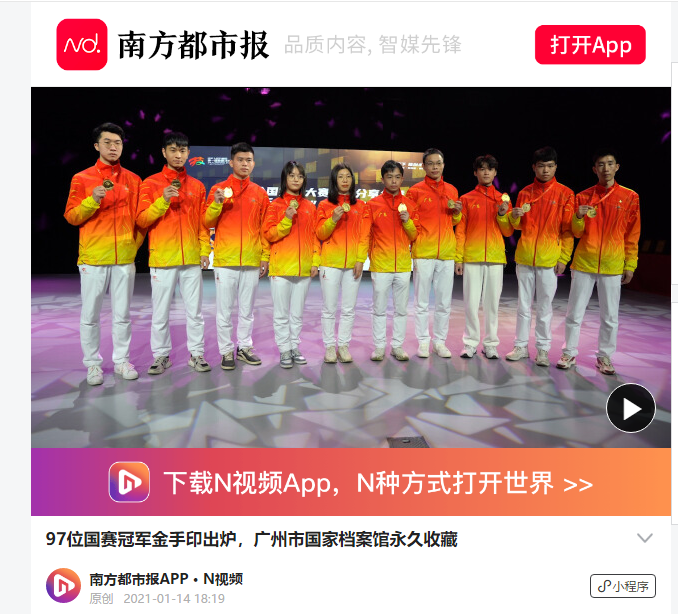Play the champions video
This screenshot has height=614, width=678.
pos(631,408)
